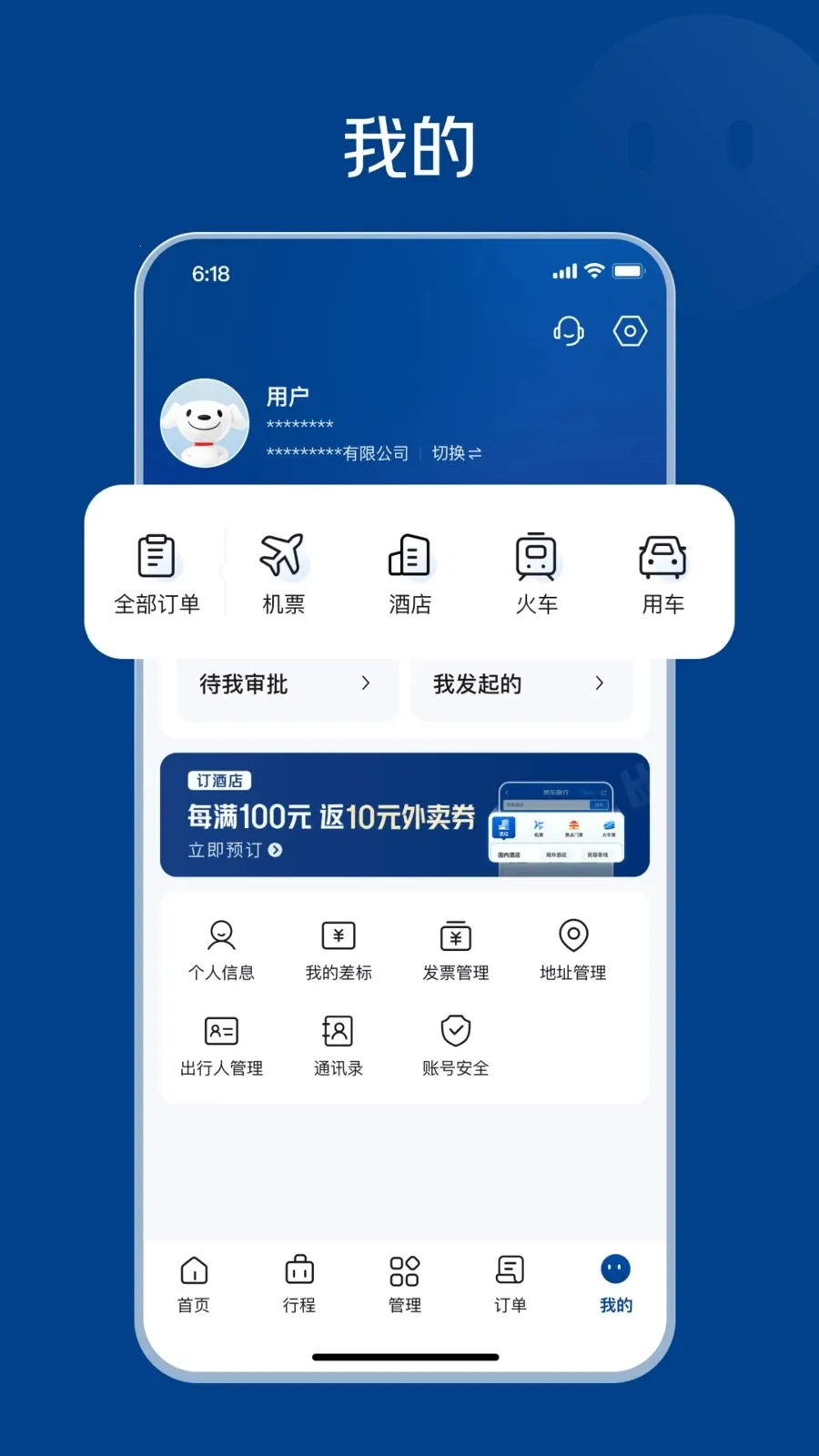819x1456 pixels.
Task: Open the settings gear icon
Action: (631, 330)
